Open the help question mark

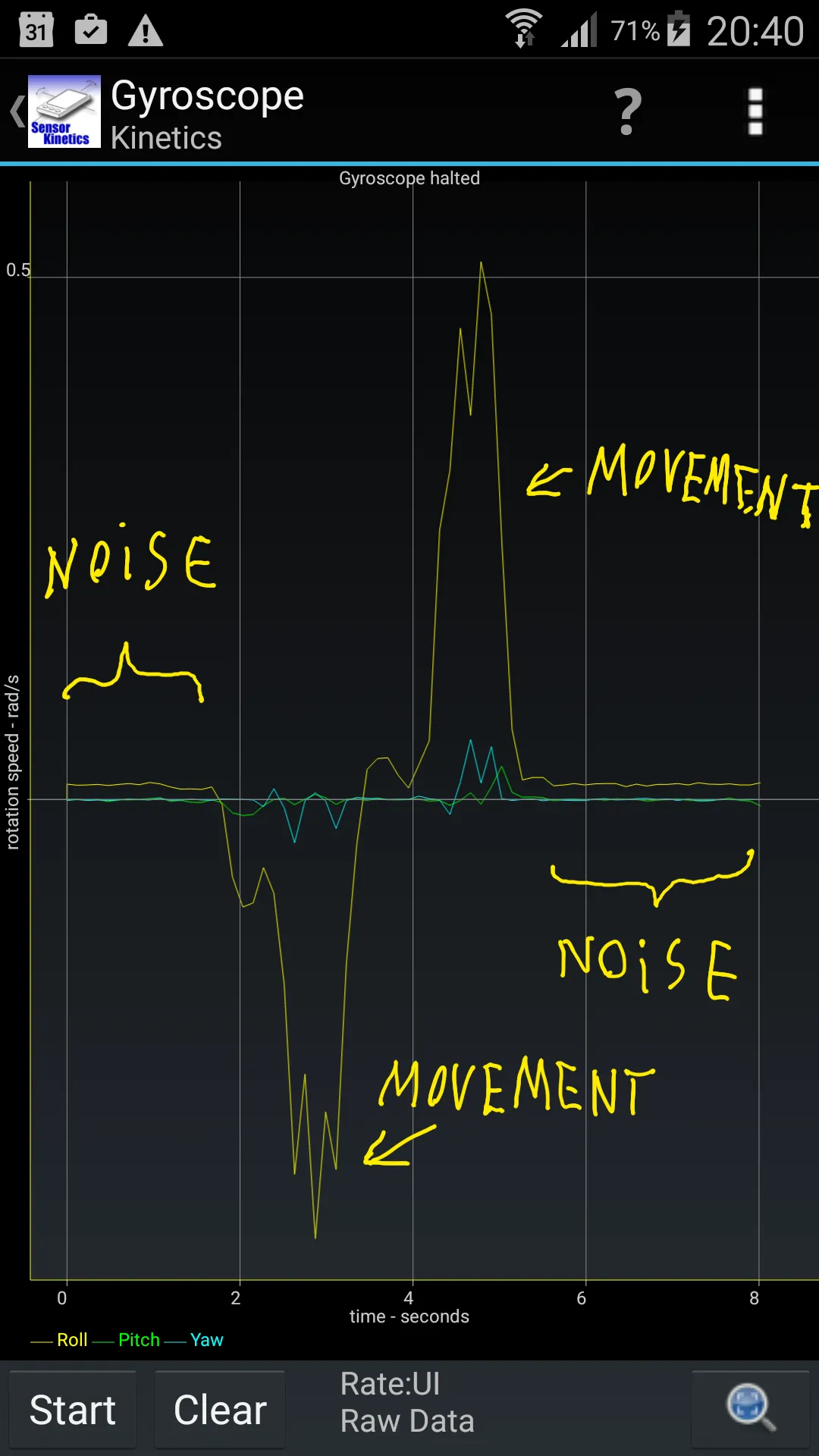[x=627, y=112]
